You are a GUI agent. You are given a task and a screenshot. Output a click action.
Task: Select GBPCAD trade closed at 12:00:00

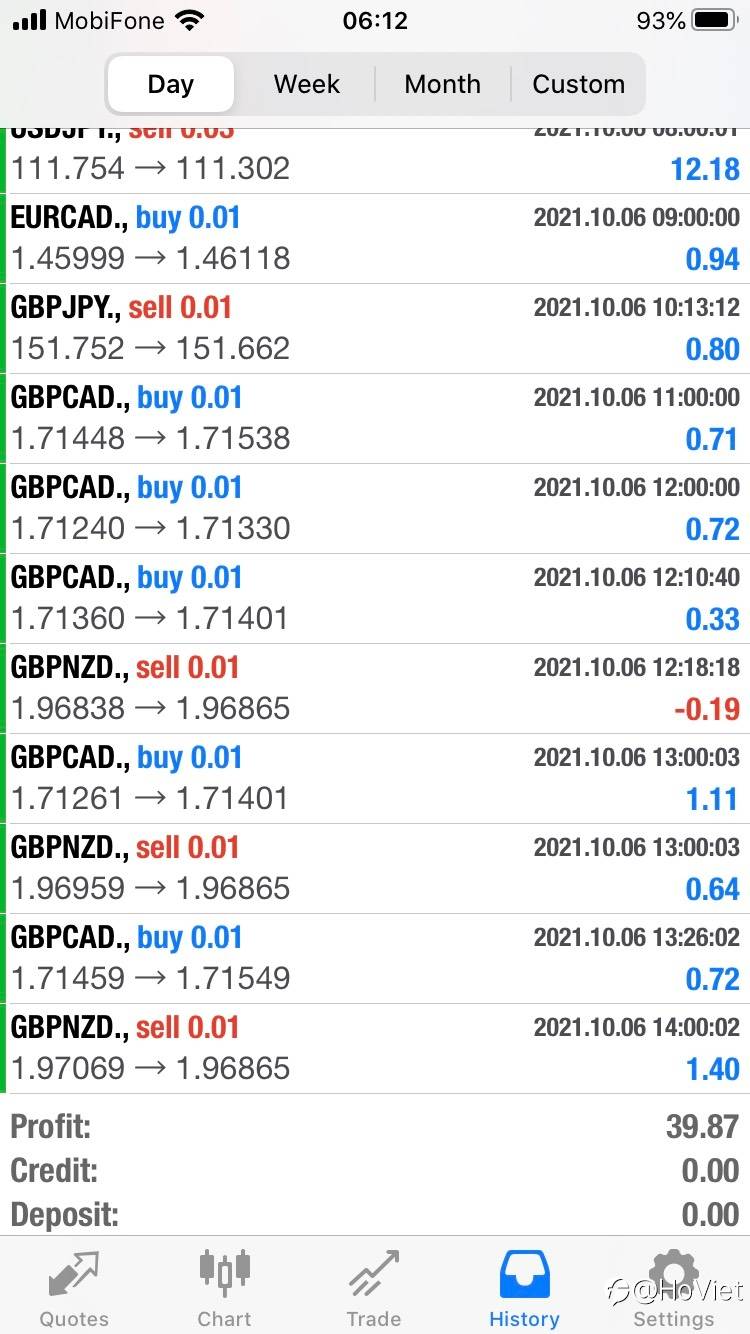click(375, 508)
